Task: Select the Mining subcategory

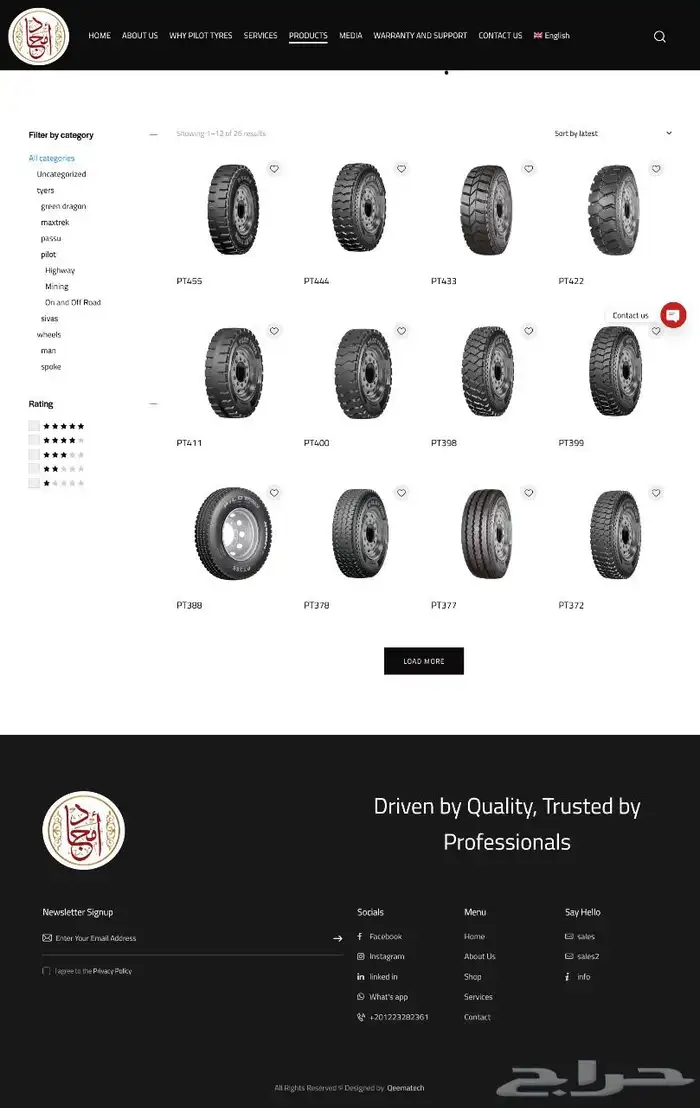Action: coord(56,286)
